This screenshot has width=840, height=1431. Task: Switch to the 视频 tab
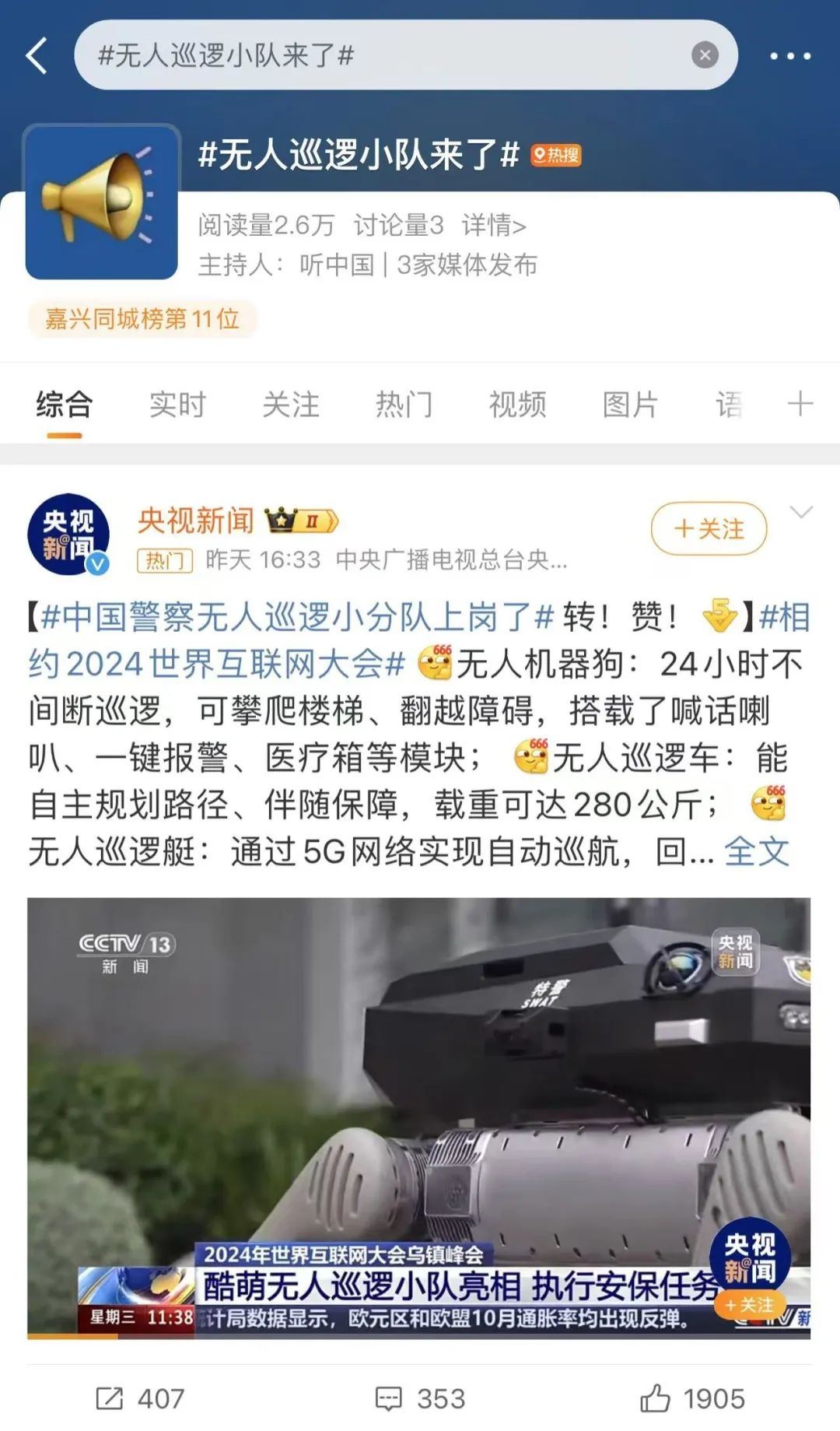tap(517, 405)
